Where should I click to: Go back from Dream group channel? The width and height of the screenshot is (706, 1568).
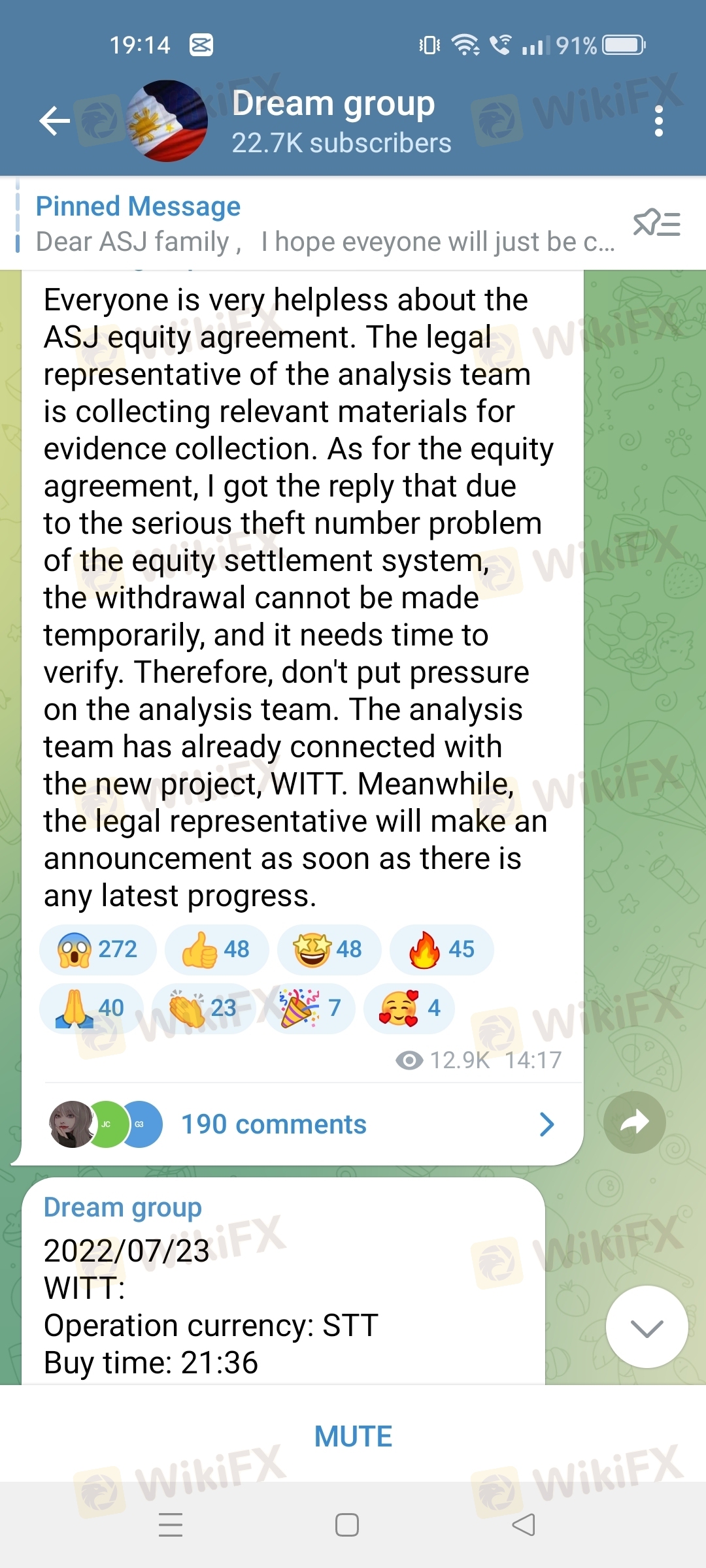point(55,121)
